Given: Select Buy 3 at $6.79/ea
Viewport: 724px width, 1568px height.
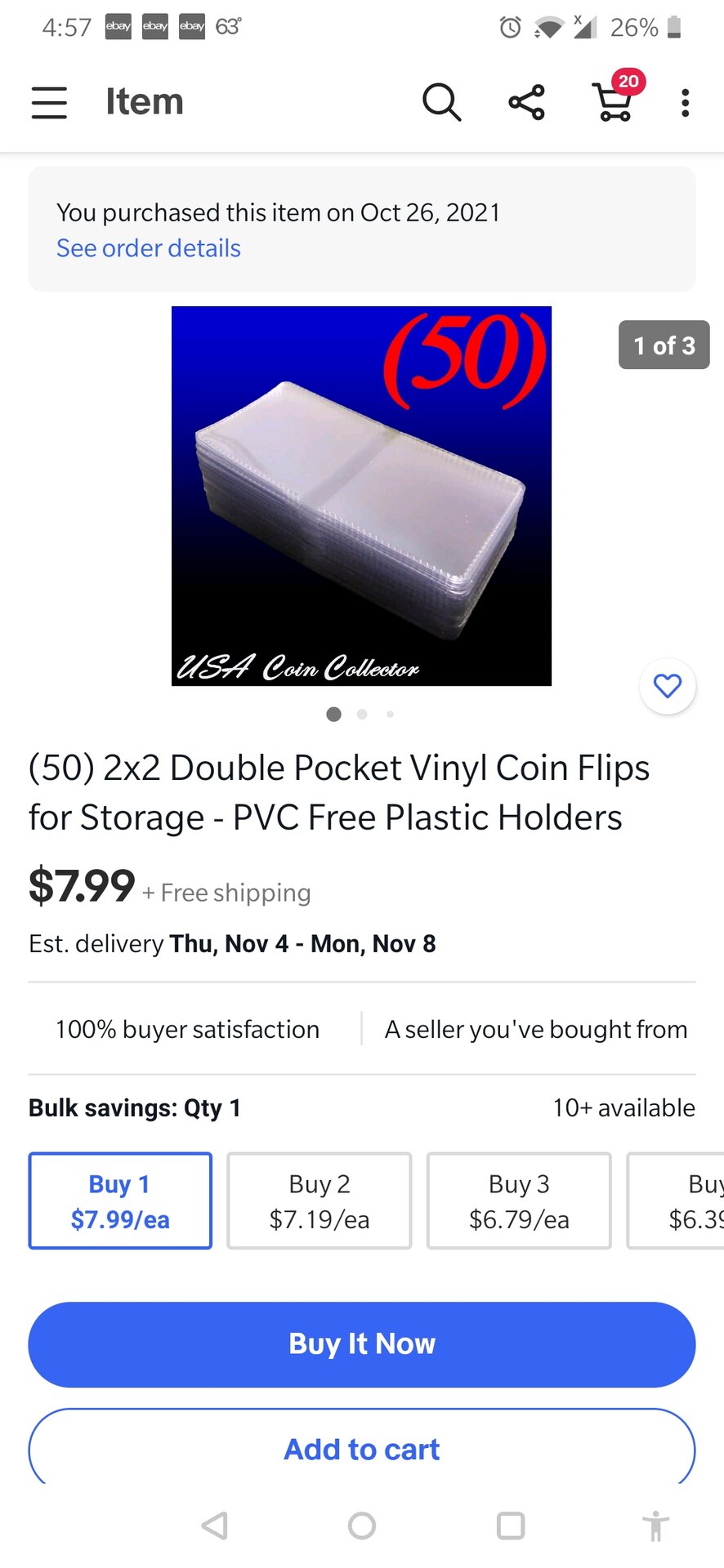Looking at the screenshot, I should coord(519,1200).
